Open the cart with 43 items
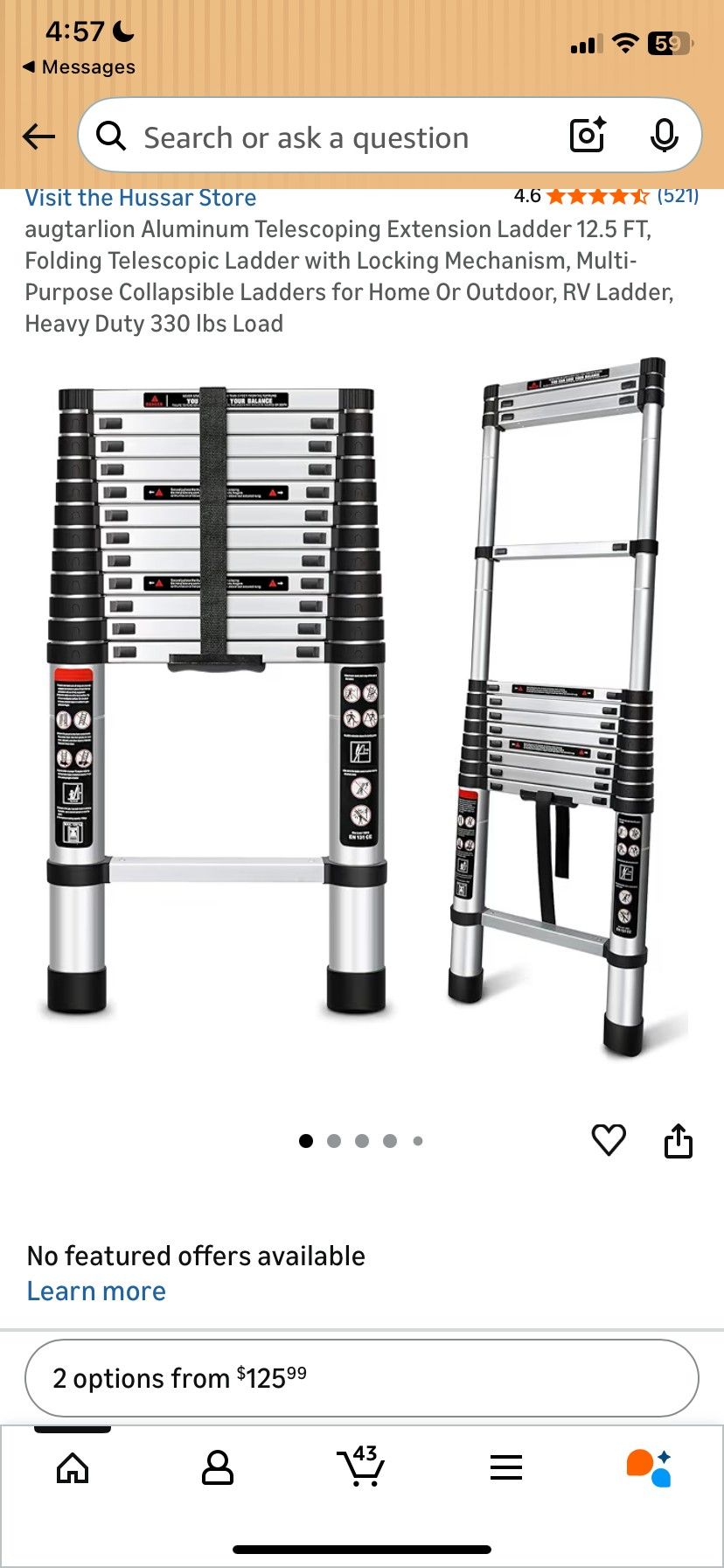The width and height of the screenshot is (724, 1568). tap(362, 1468)
